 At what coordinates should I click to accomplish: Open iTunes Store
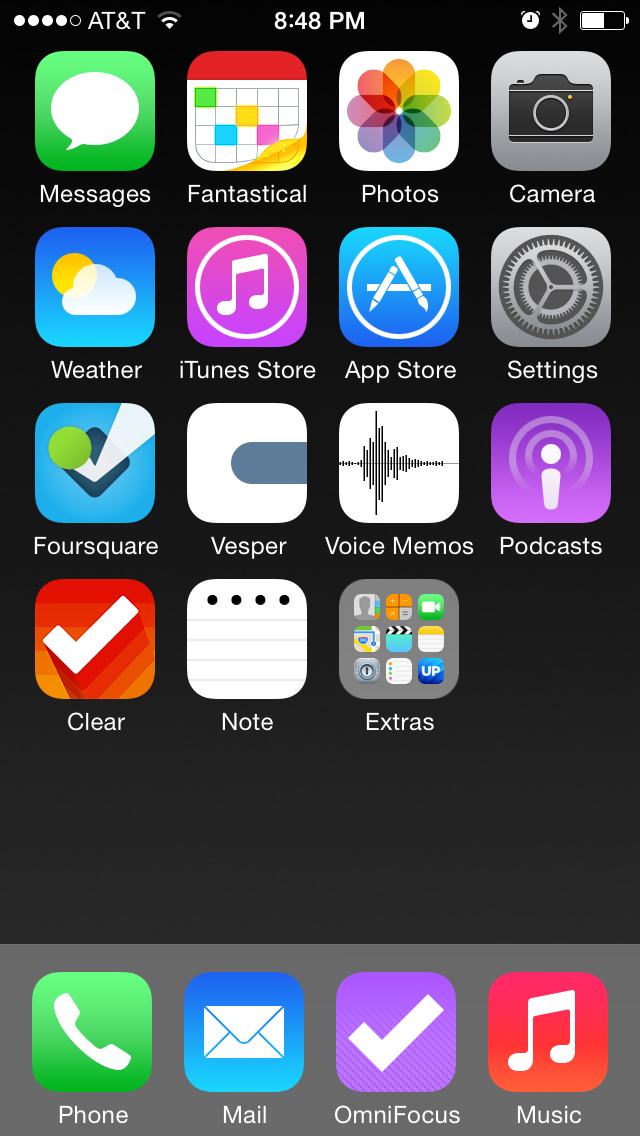click(247, 287)
